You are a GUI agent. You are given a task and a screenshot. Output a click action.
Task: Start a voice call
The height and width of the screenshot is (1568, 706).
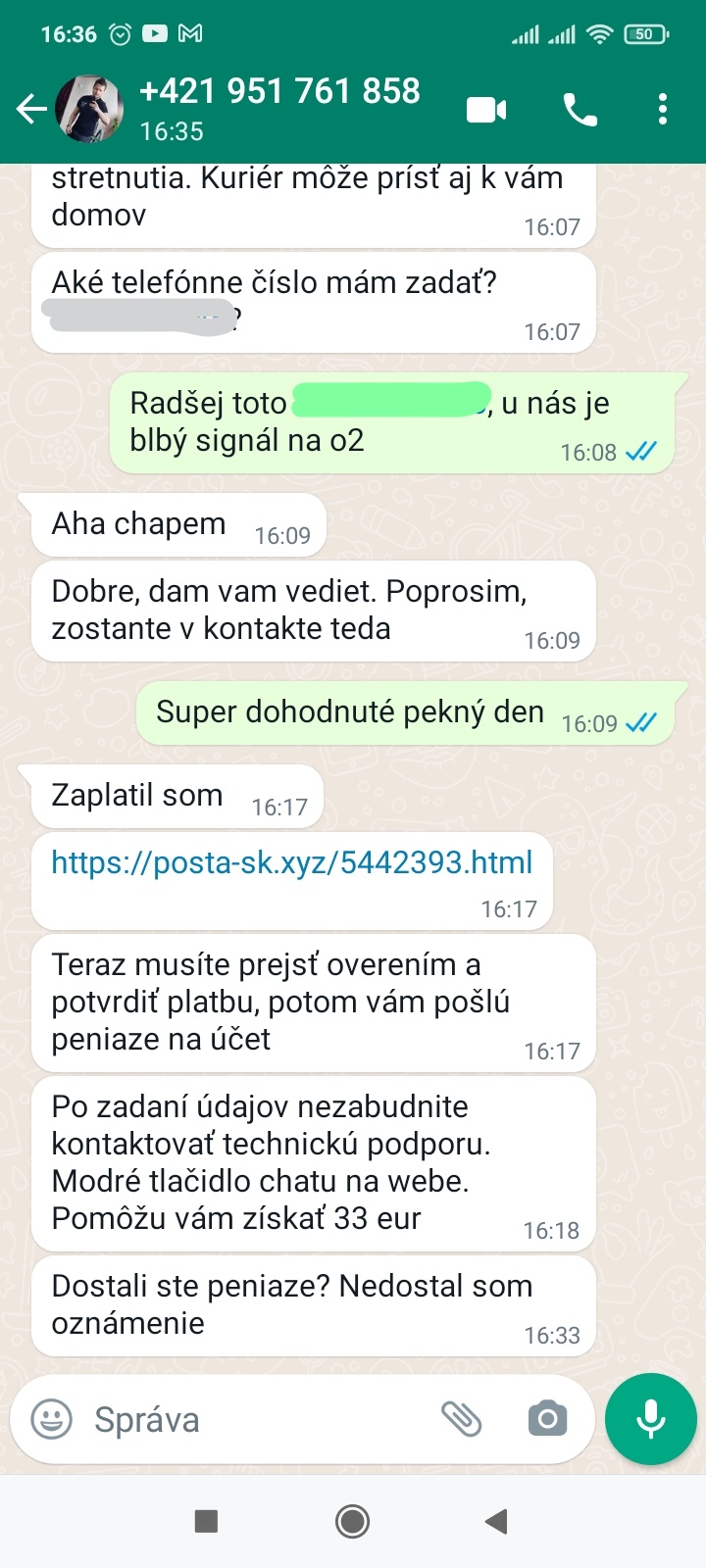coord(580,109)
